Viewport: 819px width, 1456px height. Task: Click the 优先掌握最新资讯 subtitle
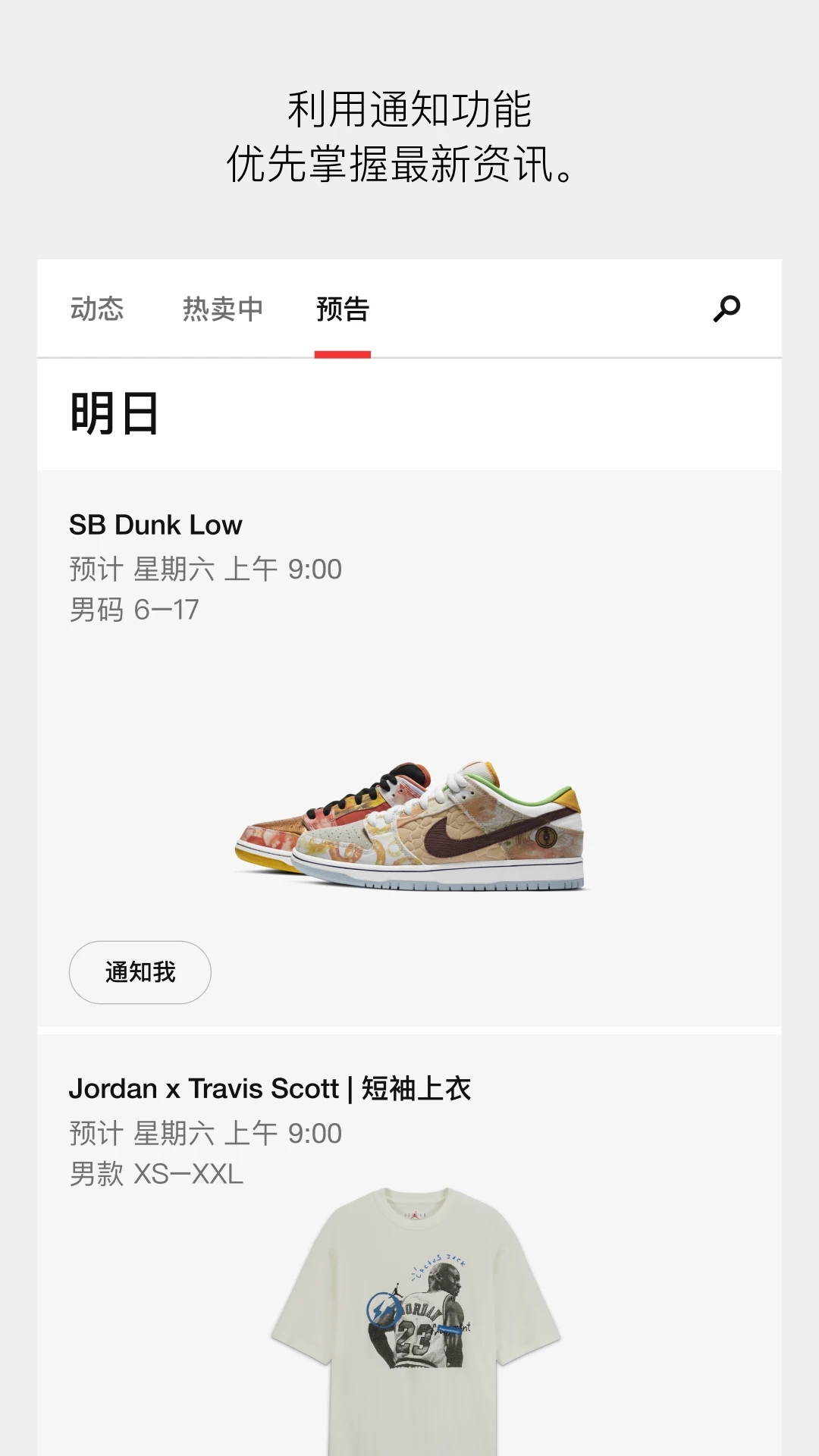coord(400,165)
